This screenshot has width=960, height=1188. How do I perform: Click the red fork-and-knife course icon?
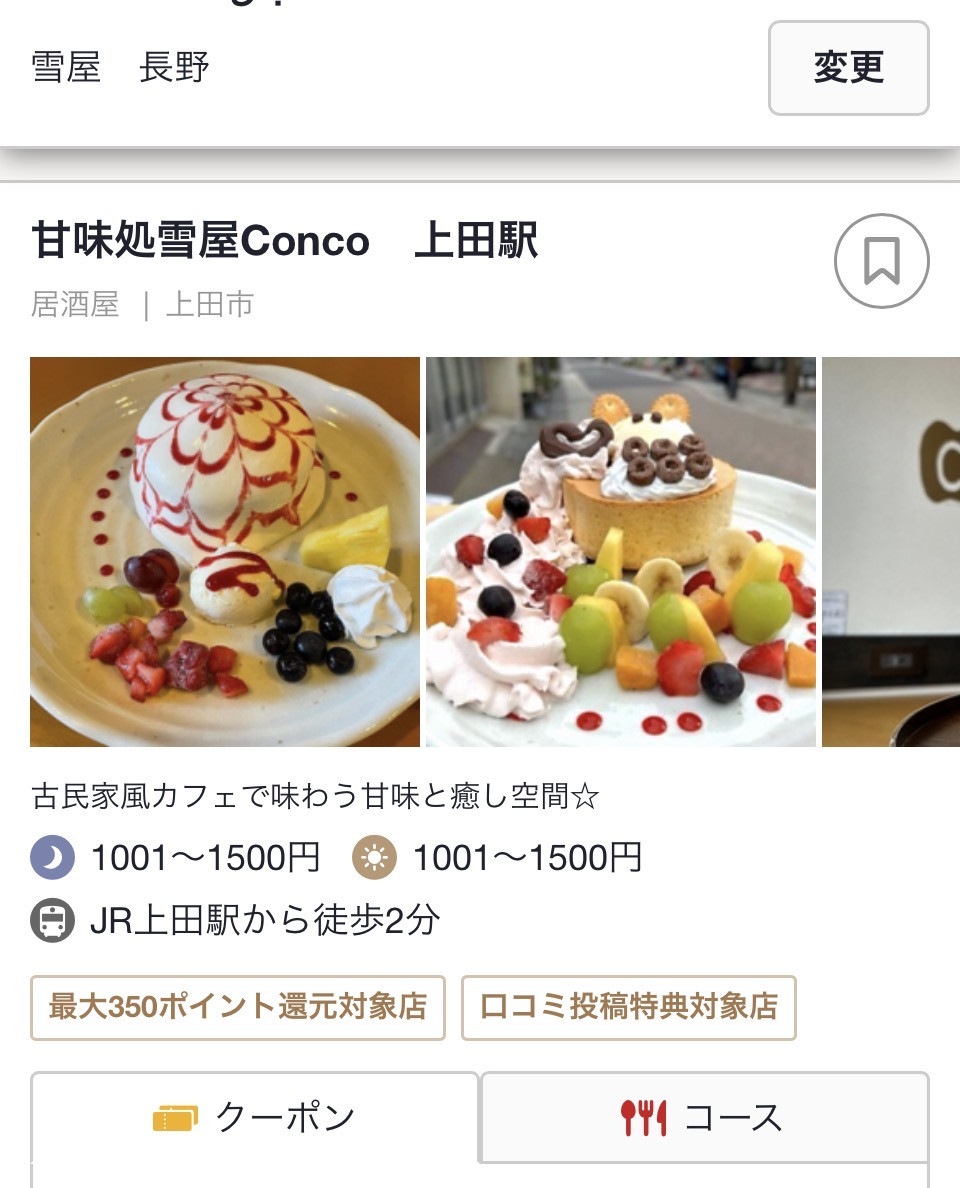tap(646, 1118)
